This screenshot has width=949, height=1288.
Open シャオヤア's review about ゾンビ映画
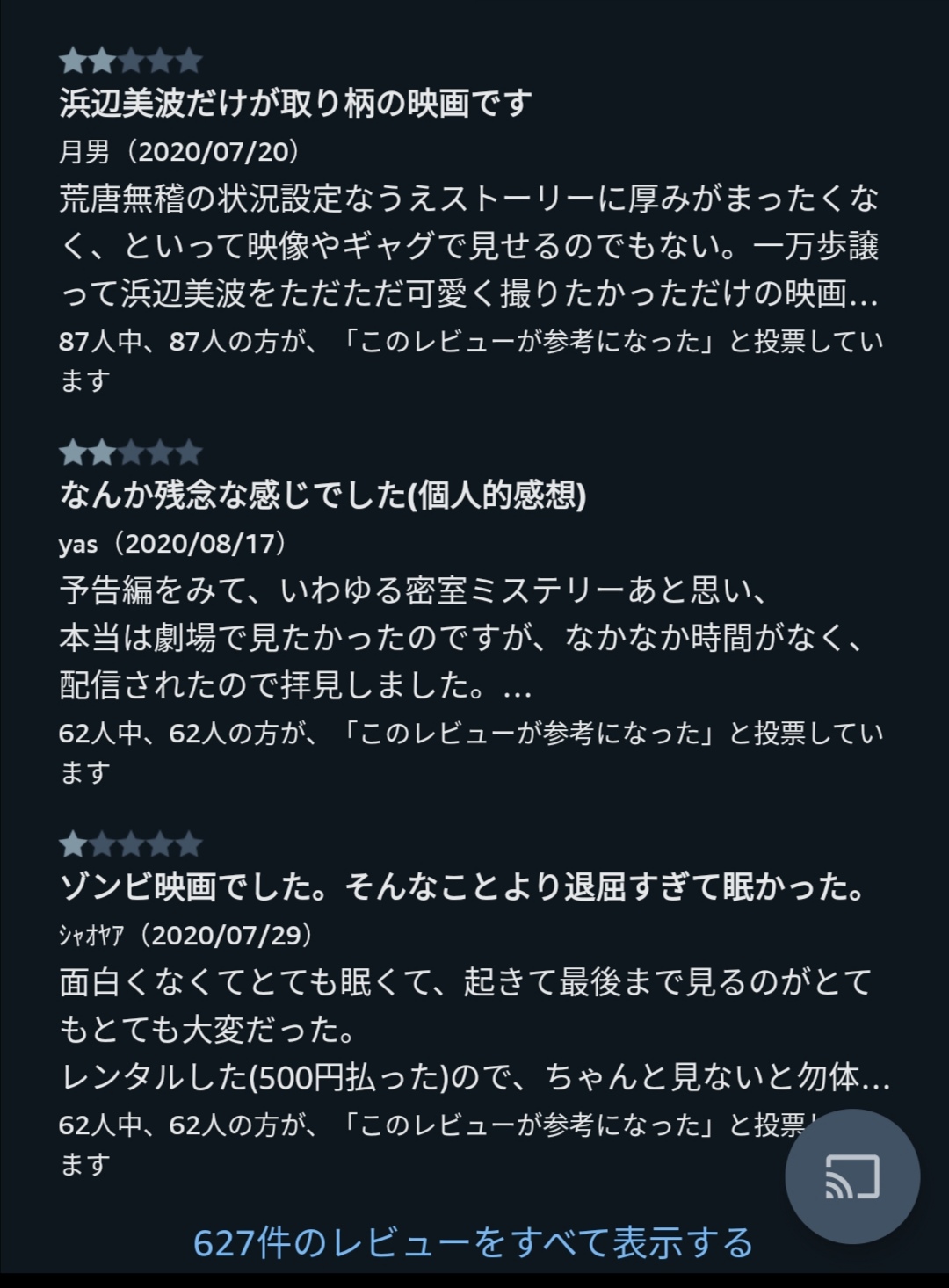pyautogui.click(x=462, y=887)
